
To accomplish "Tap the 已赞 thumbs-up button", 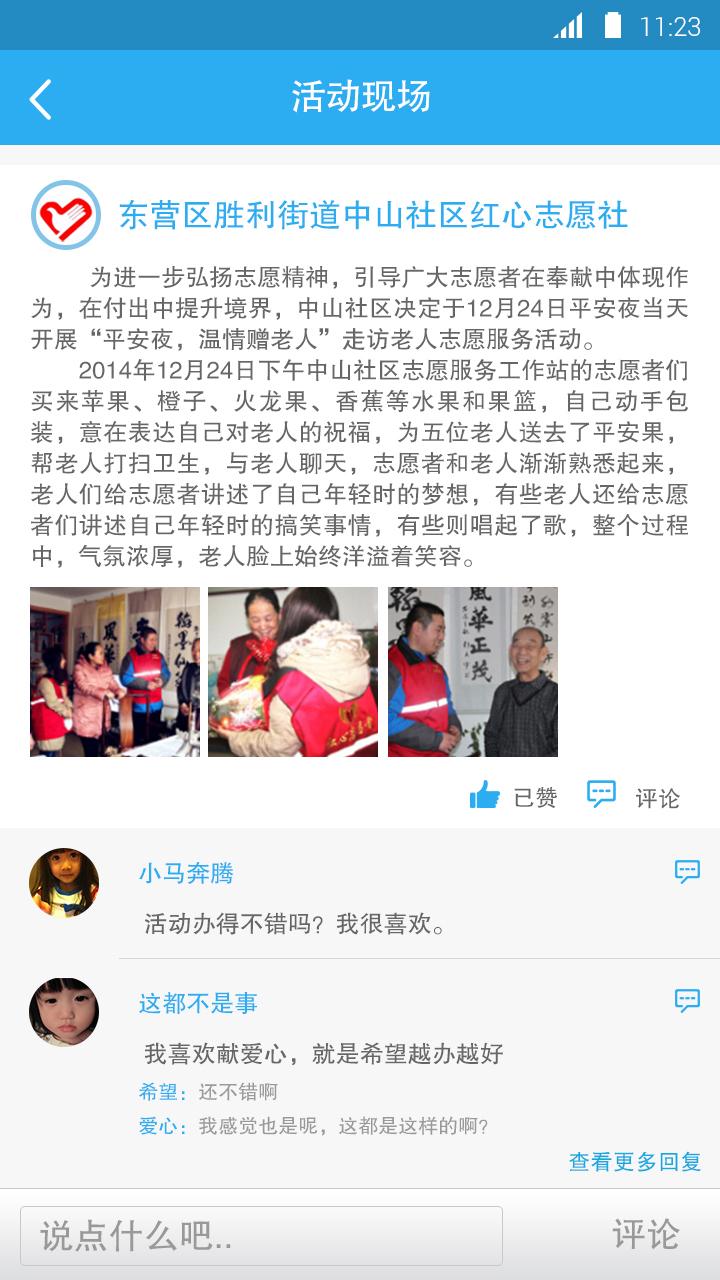I will pos(513,796).
